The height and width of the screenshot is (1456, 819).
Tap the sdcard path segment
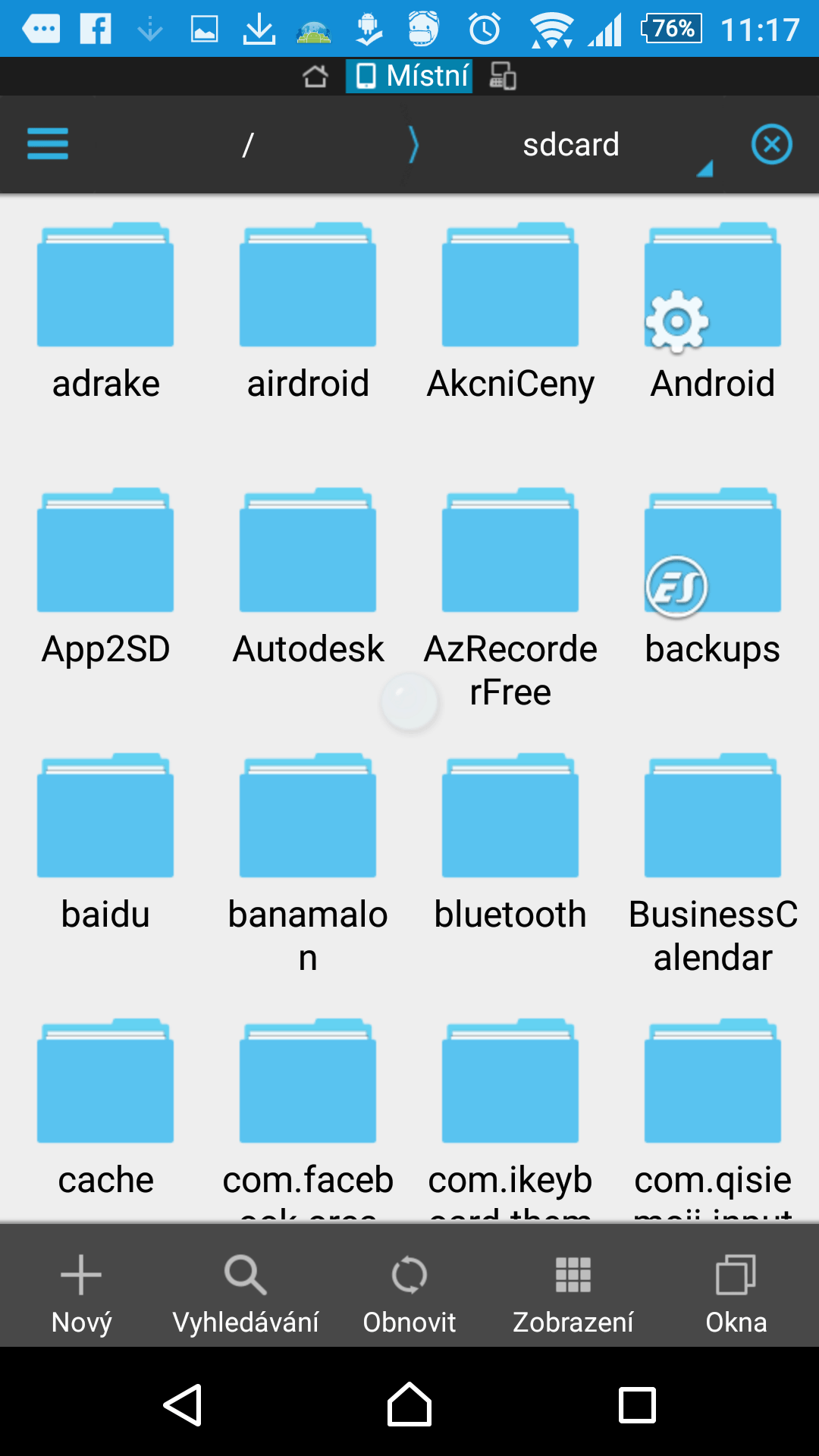tap(571, 144)
